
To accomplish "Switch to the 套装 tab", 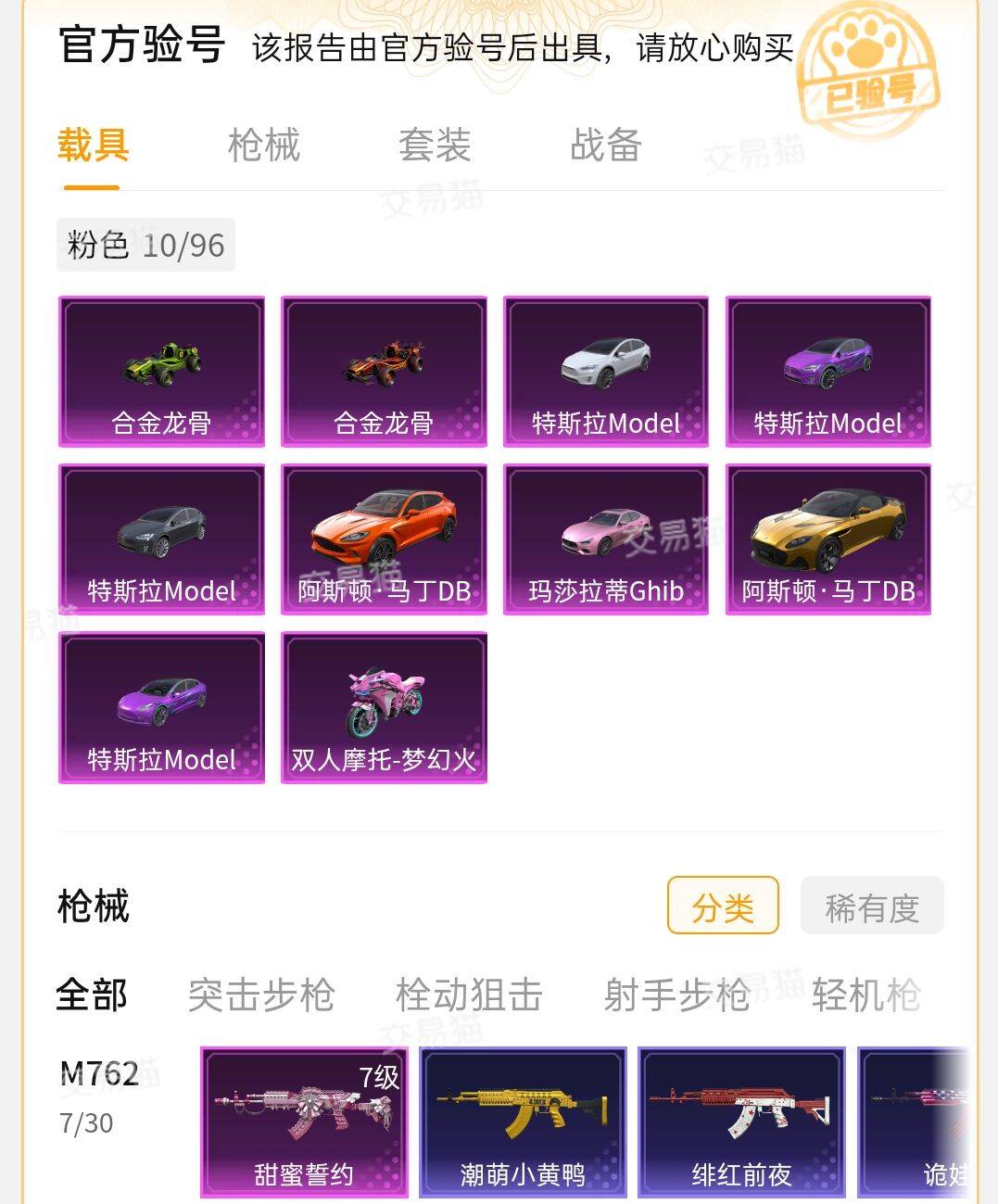I will pos(435,146).
